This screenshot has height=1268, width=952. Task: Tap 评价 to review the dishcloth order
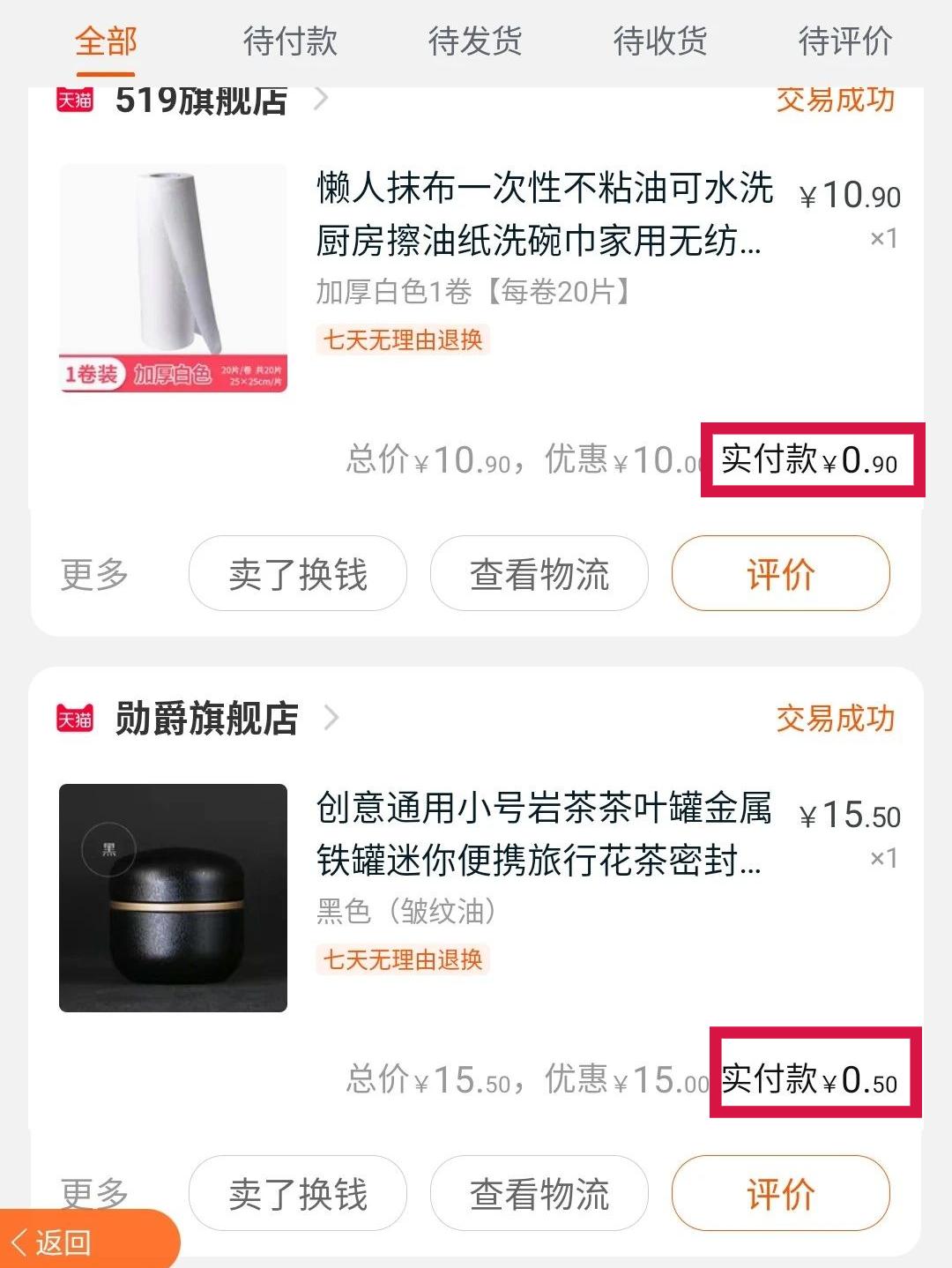pyautogui.click(x=780, y=573)
